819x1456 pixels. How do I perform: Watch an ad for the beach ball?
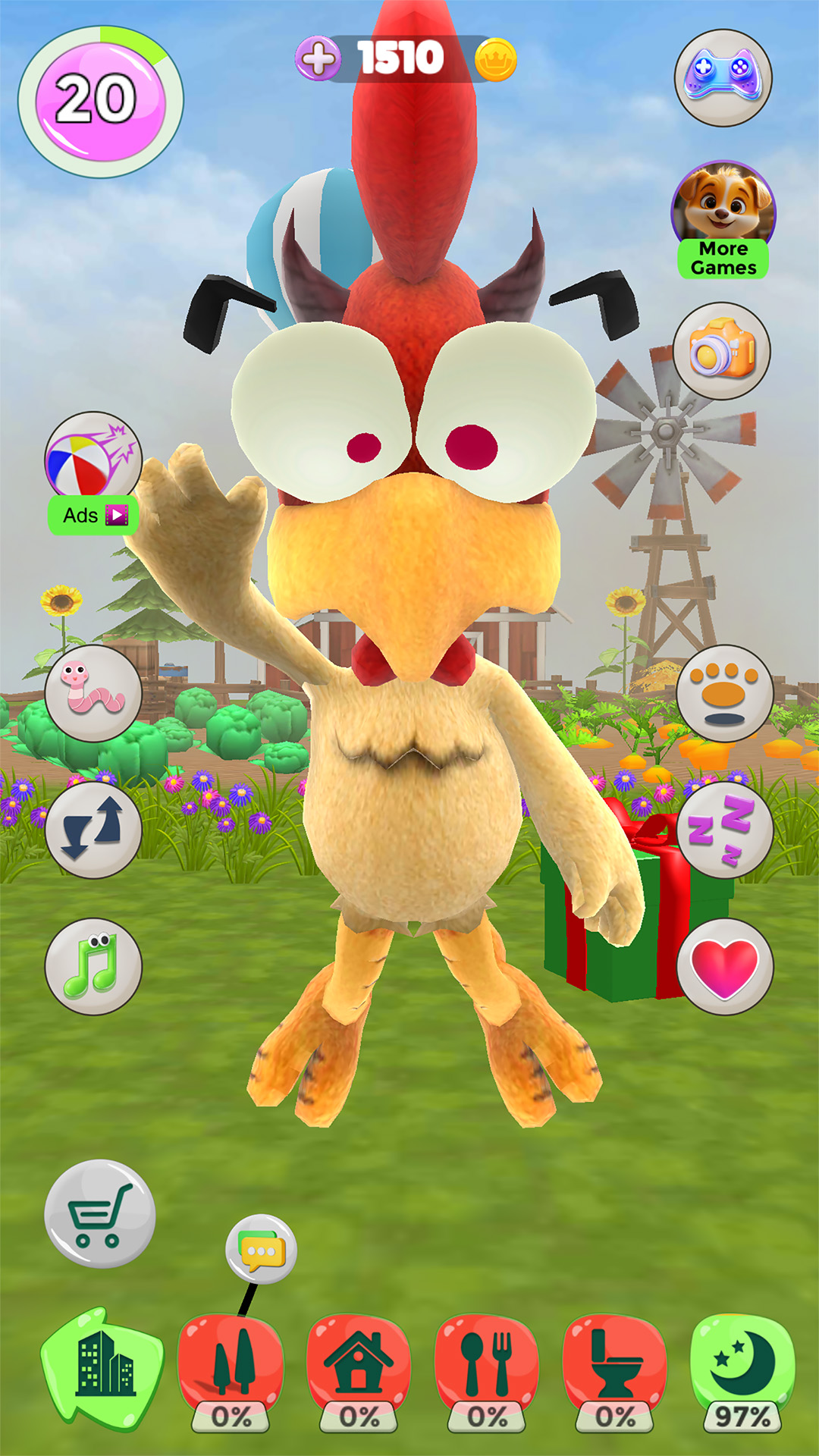click(x=93, y=470)
